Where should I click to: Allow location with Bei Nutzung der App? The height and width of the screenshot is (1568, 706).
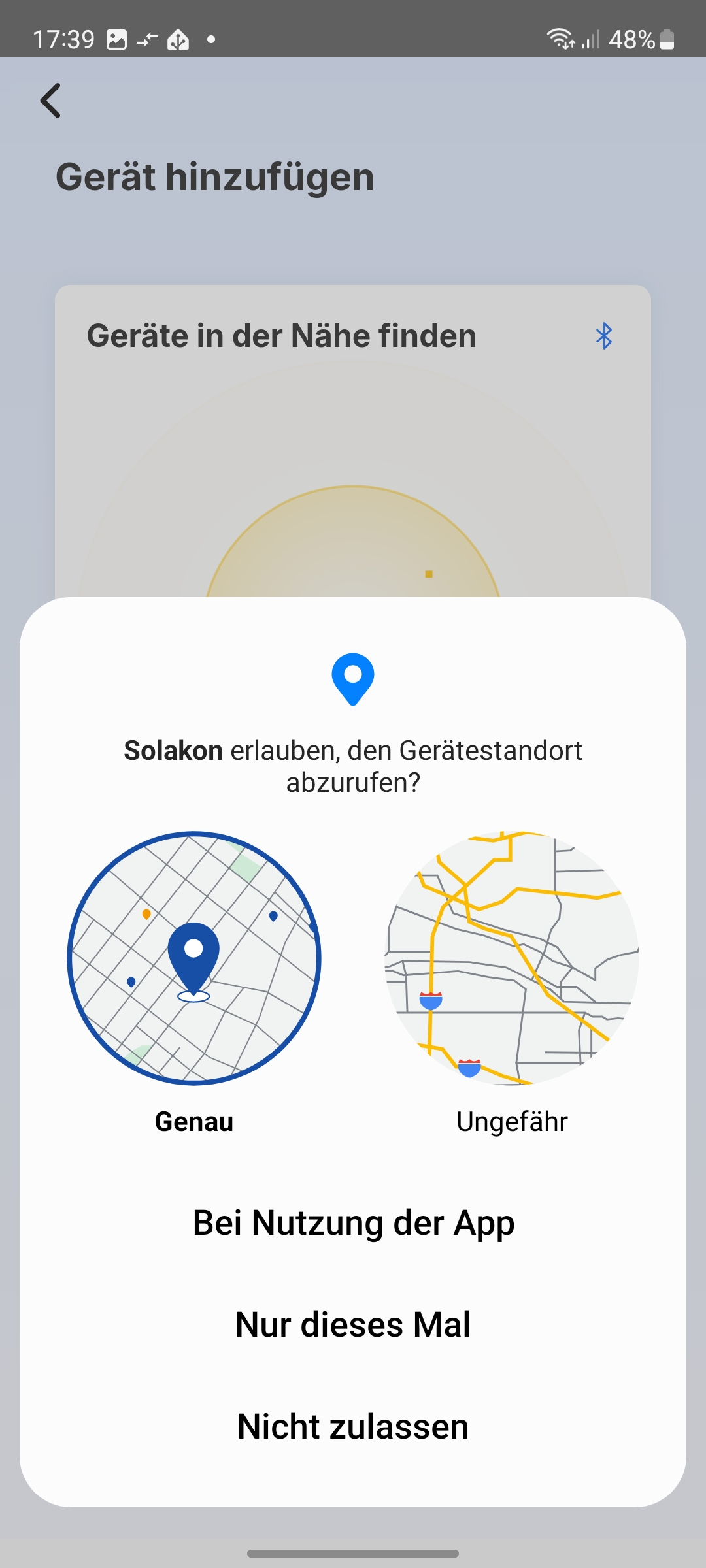click(353, 1223)
